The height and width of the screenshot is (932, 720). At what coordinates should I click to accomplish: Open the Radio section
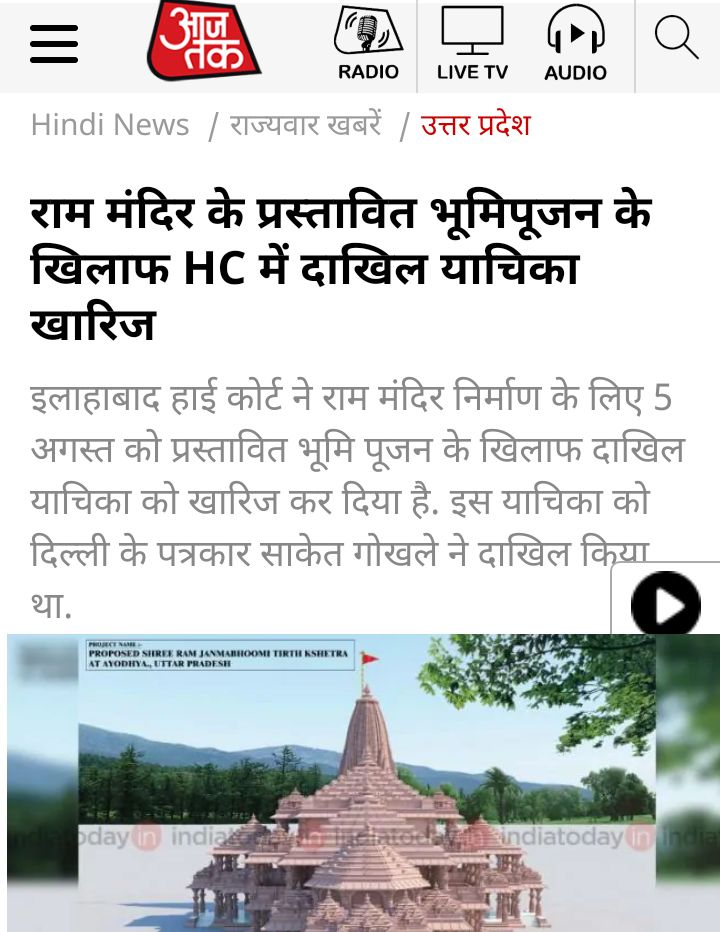coord(368,45)
